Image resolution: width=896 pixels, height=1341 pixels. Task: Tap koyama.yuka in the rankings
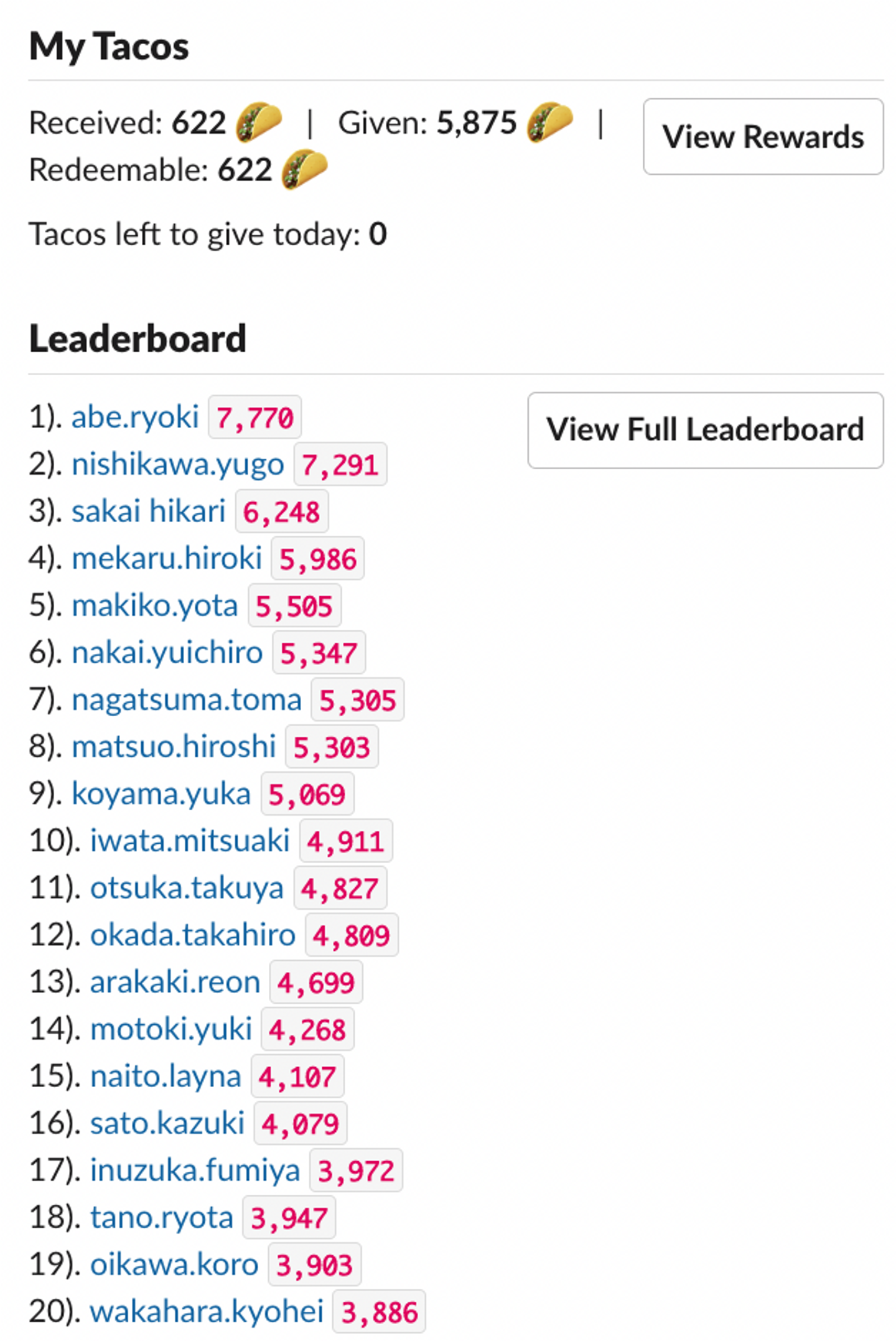tap(161, 794)
